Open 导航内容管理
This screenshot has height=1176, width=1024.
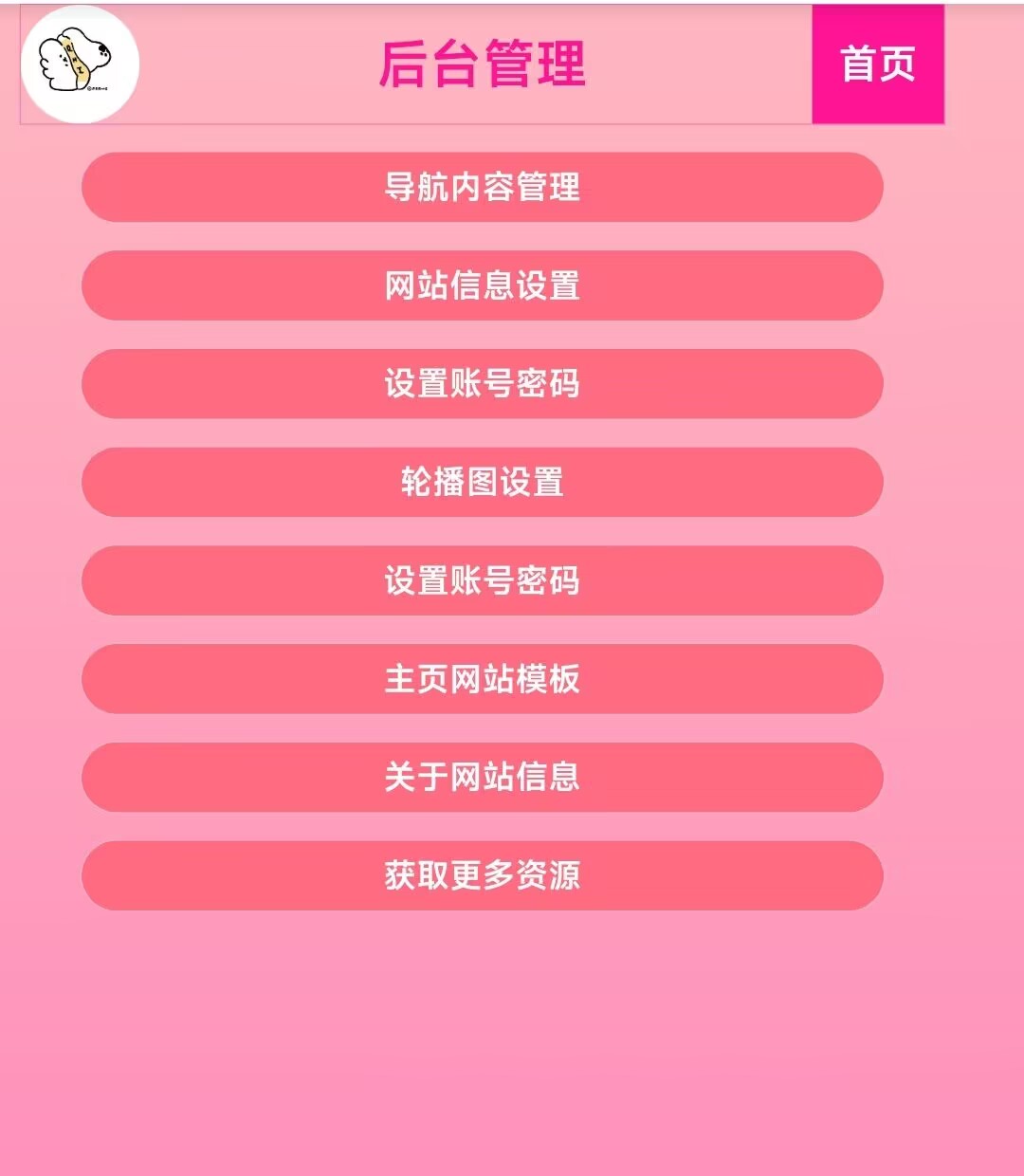coord(482,187)
